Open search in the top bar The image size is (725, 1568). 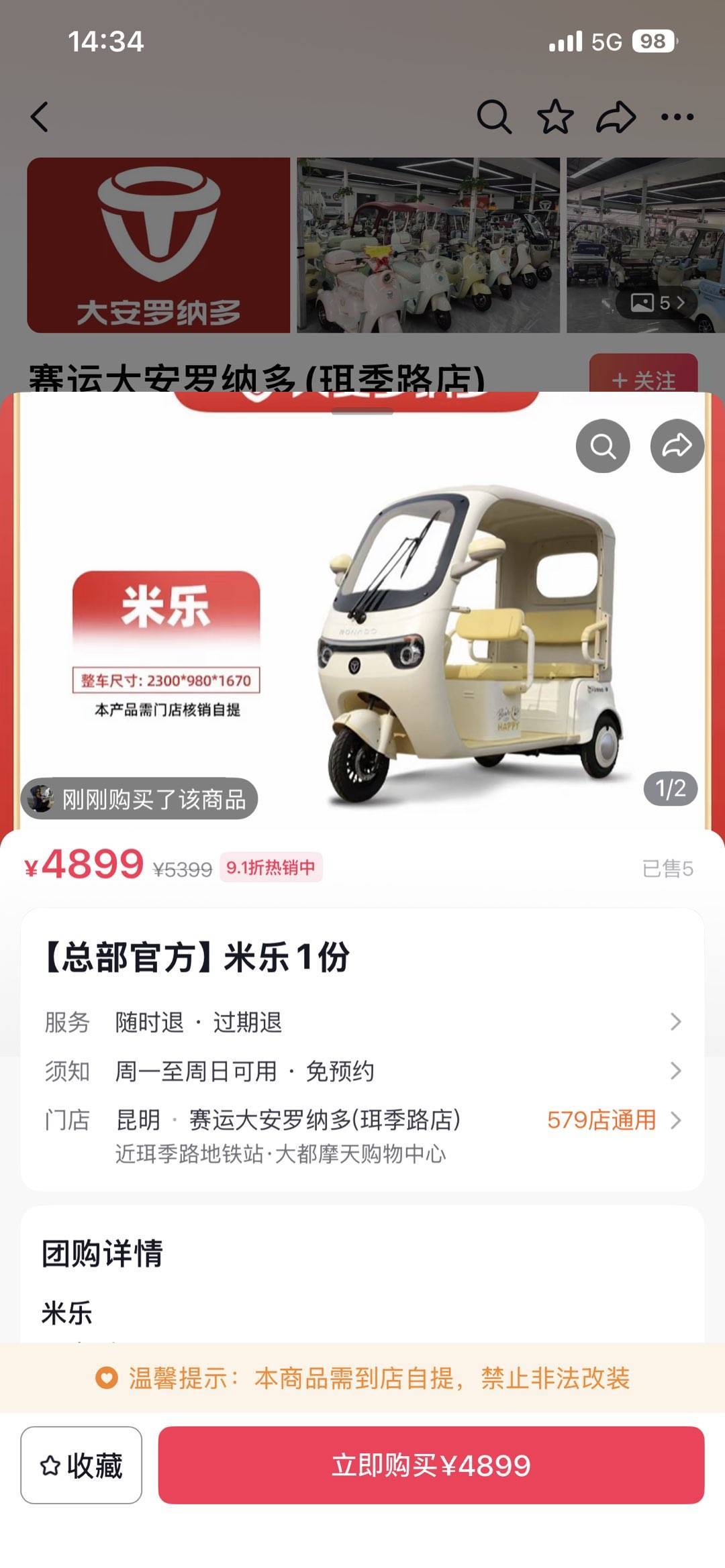(x=494, y=117)
